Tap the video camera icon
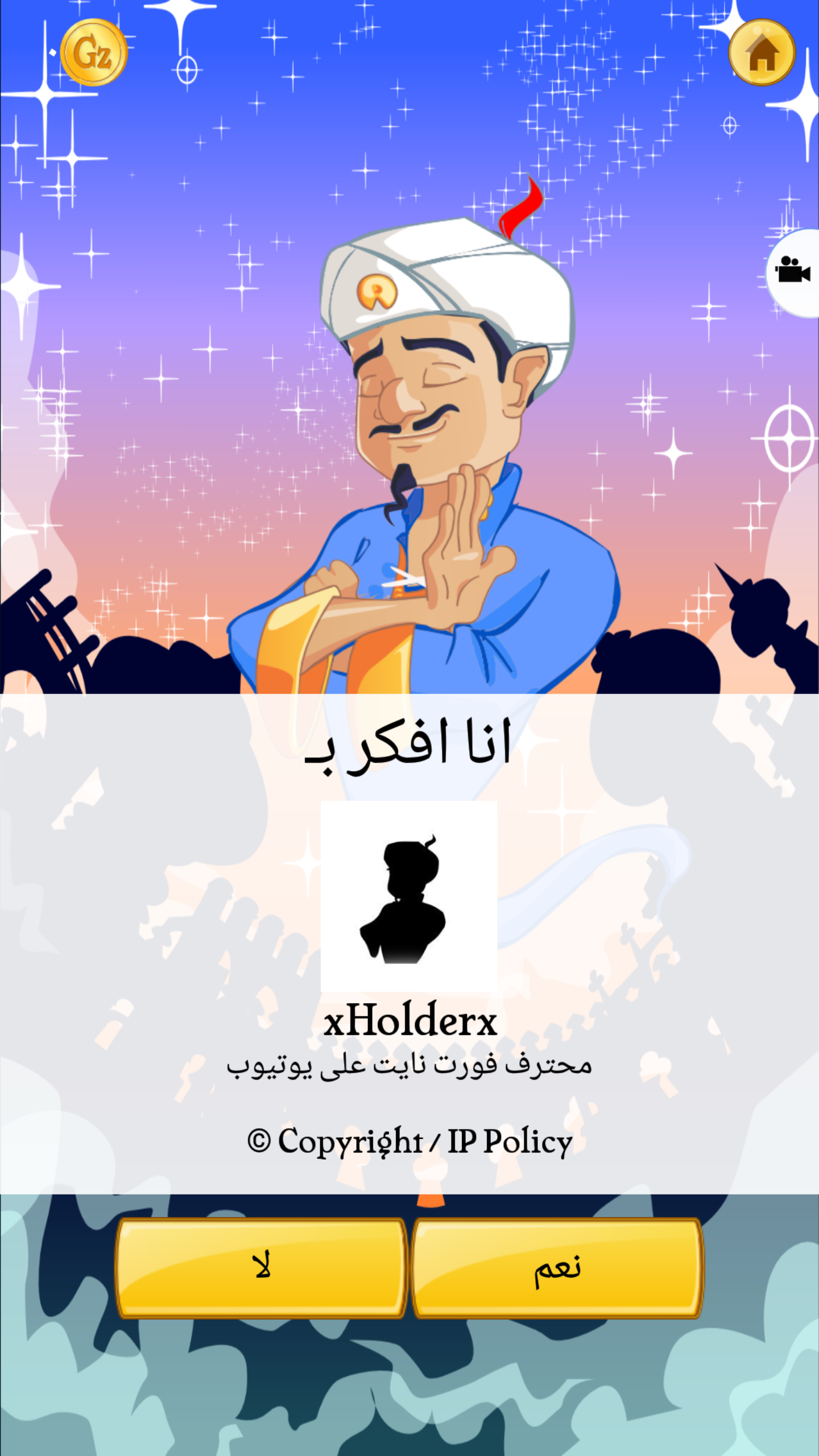 pos(794,272)
